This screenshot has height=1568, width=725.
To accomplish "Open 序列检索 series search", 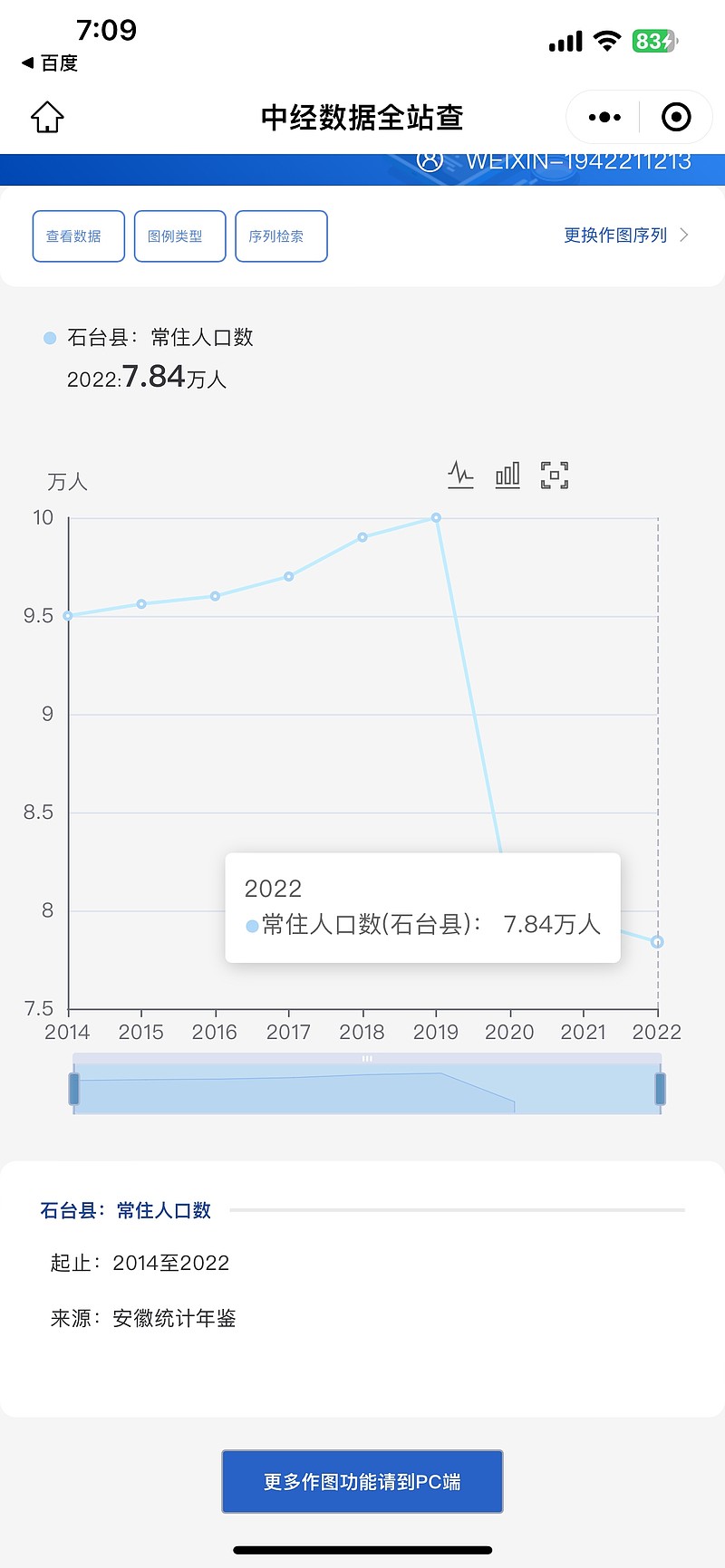I will click(281, 236).
